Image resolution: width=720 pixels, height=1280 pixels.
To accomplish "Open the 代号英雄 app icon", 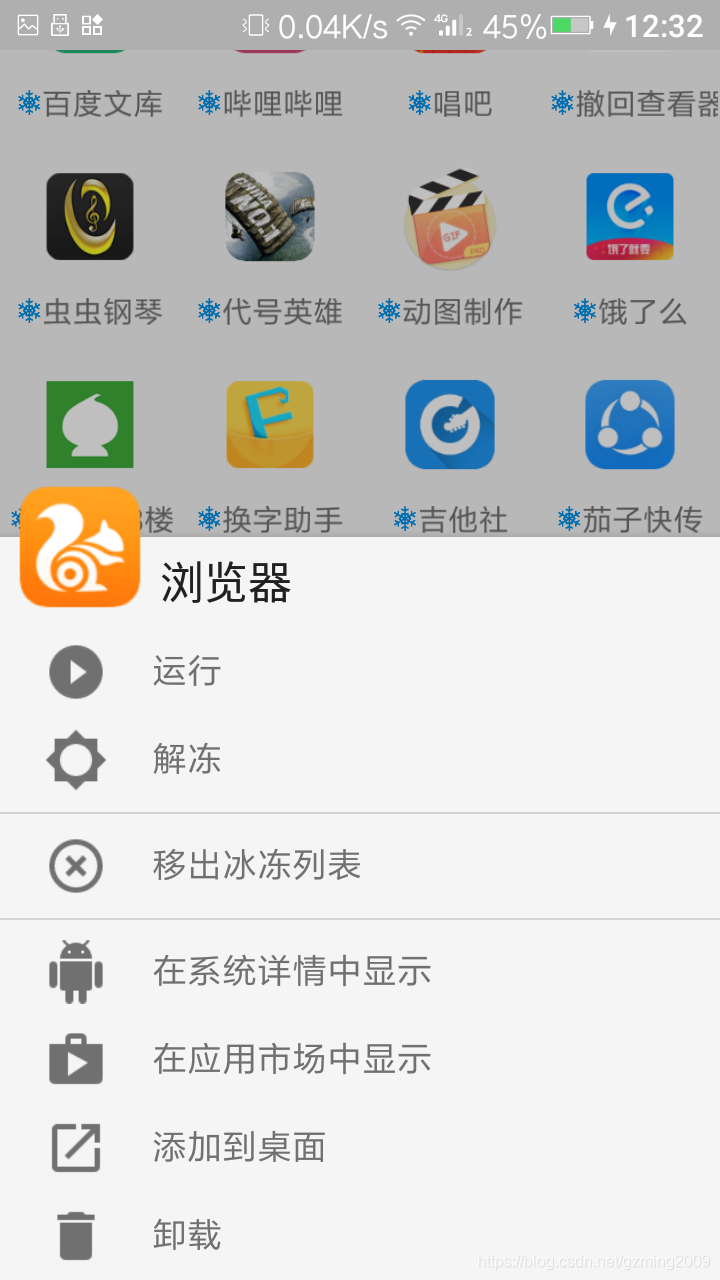I will 270,217.
